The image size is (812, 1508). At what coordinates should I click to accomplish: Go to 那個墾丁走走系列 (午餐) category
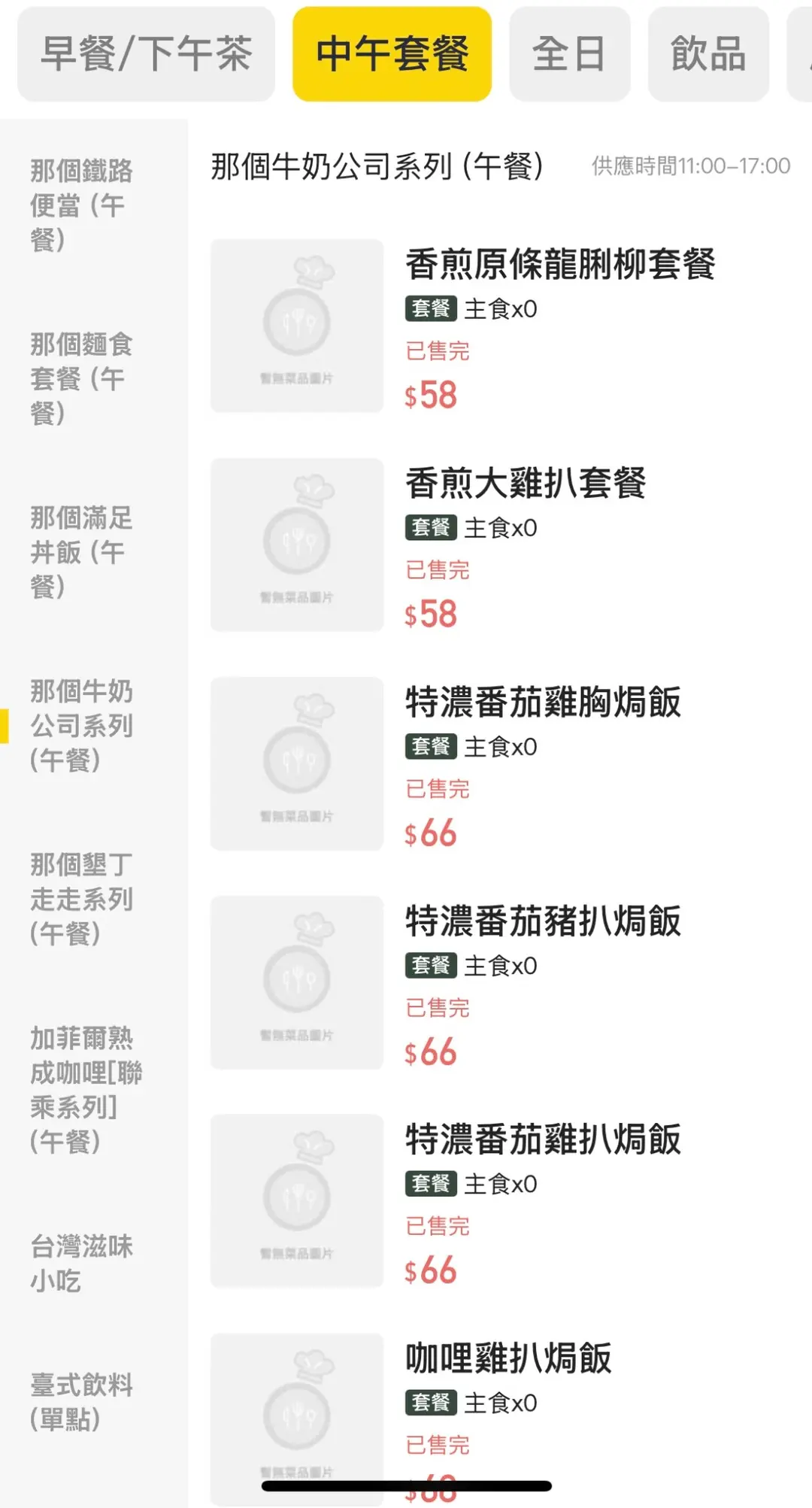point(81,899)
